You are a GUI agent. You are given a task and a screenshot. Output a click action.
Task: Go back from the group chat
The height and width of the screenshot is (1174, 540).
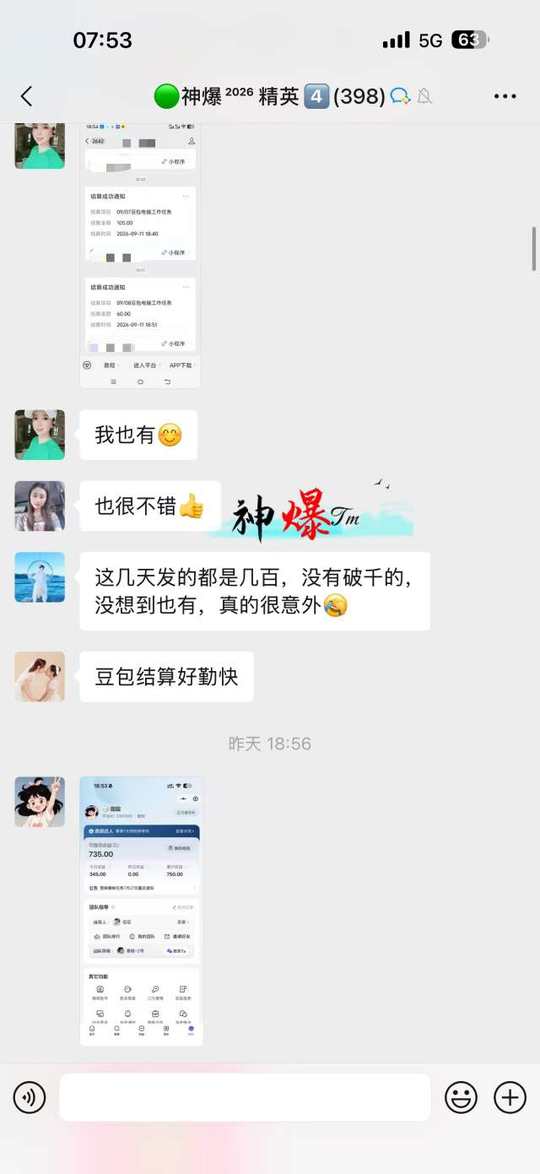click(27, 96)
